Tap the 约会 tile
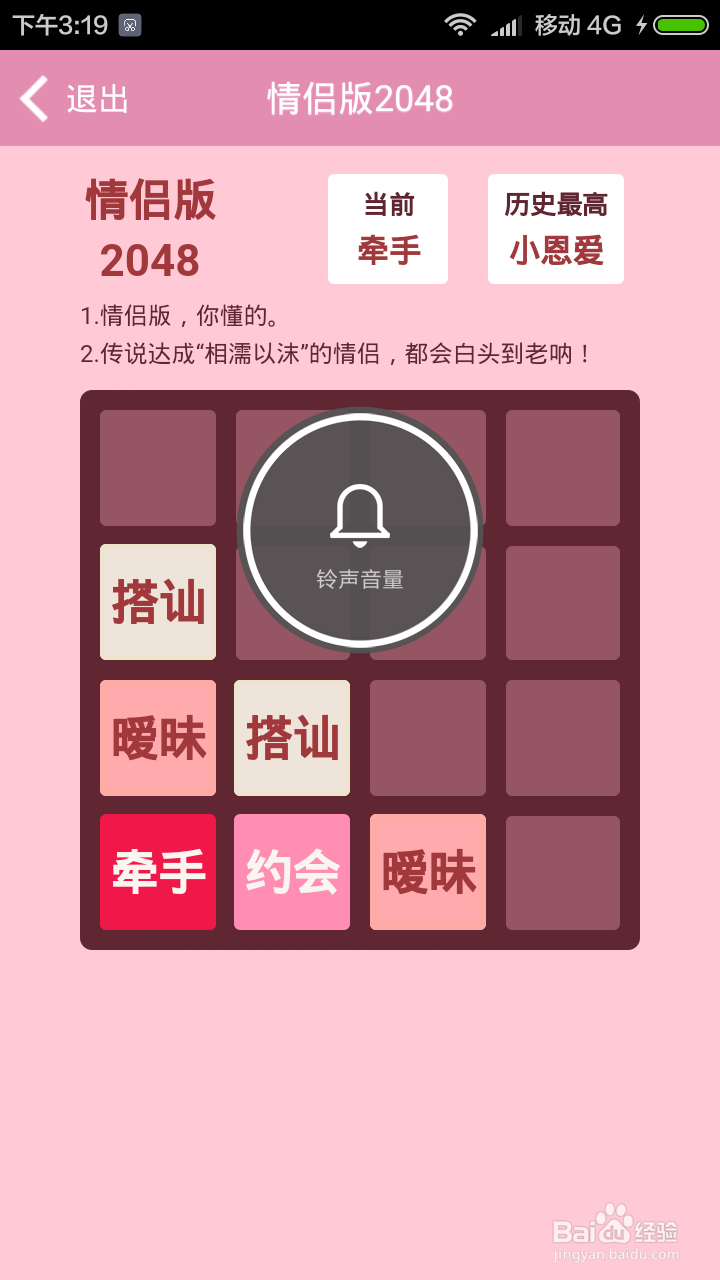This screenshot has width=720, height=1280. pyautogui.click(x=292, y=871)
